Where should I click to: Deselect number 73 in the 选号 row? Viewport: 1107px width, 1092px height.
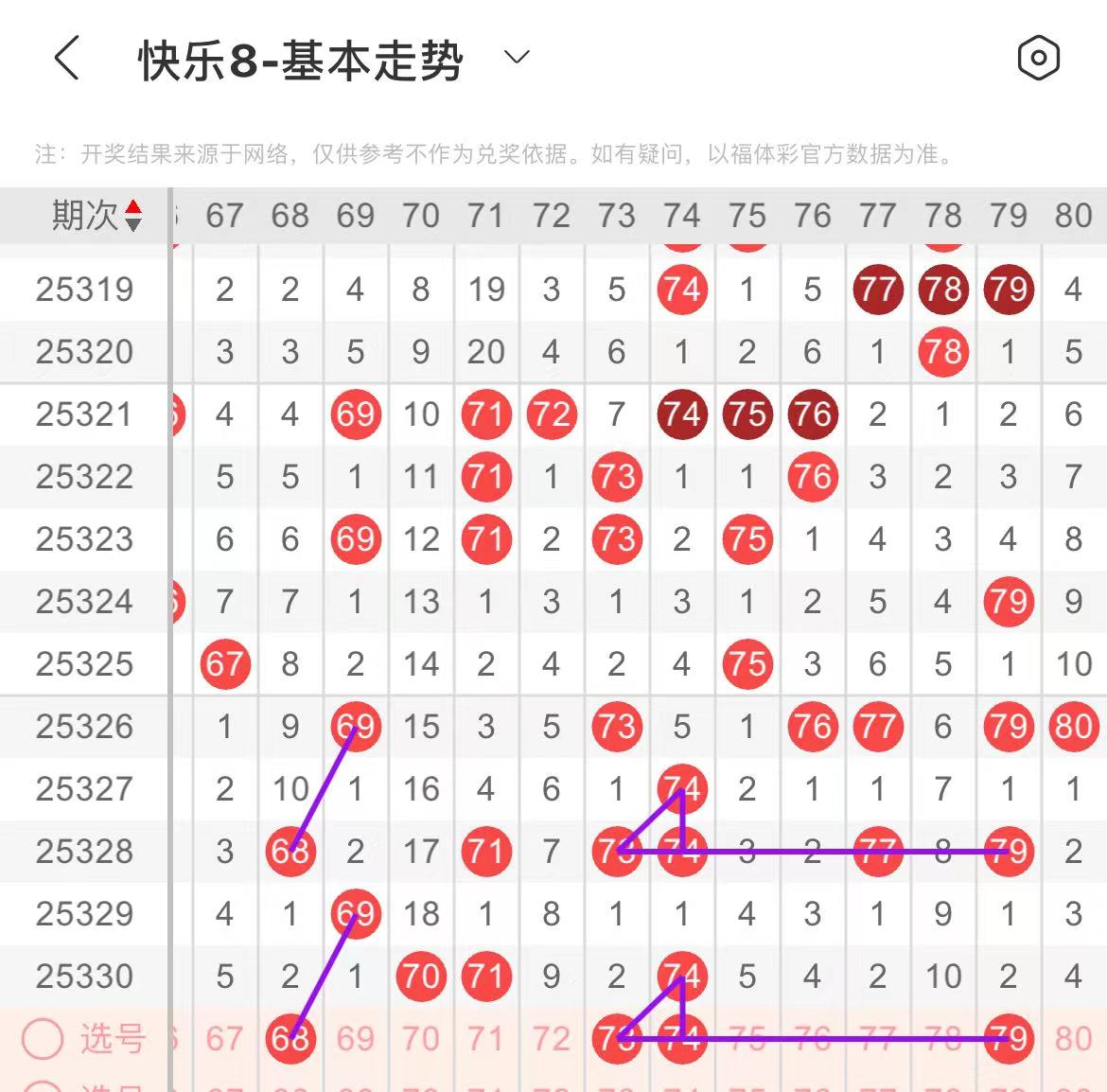click(616, 1039)
